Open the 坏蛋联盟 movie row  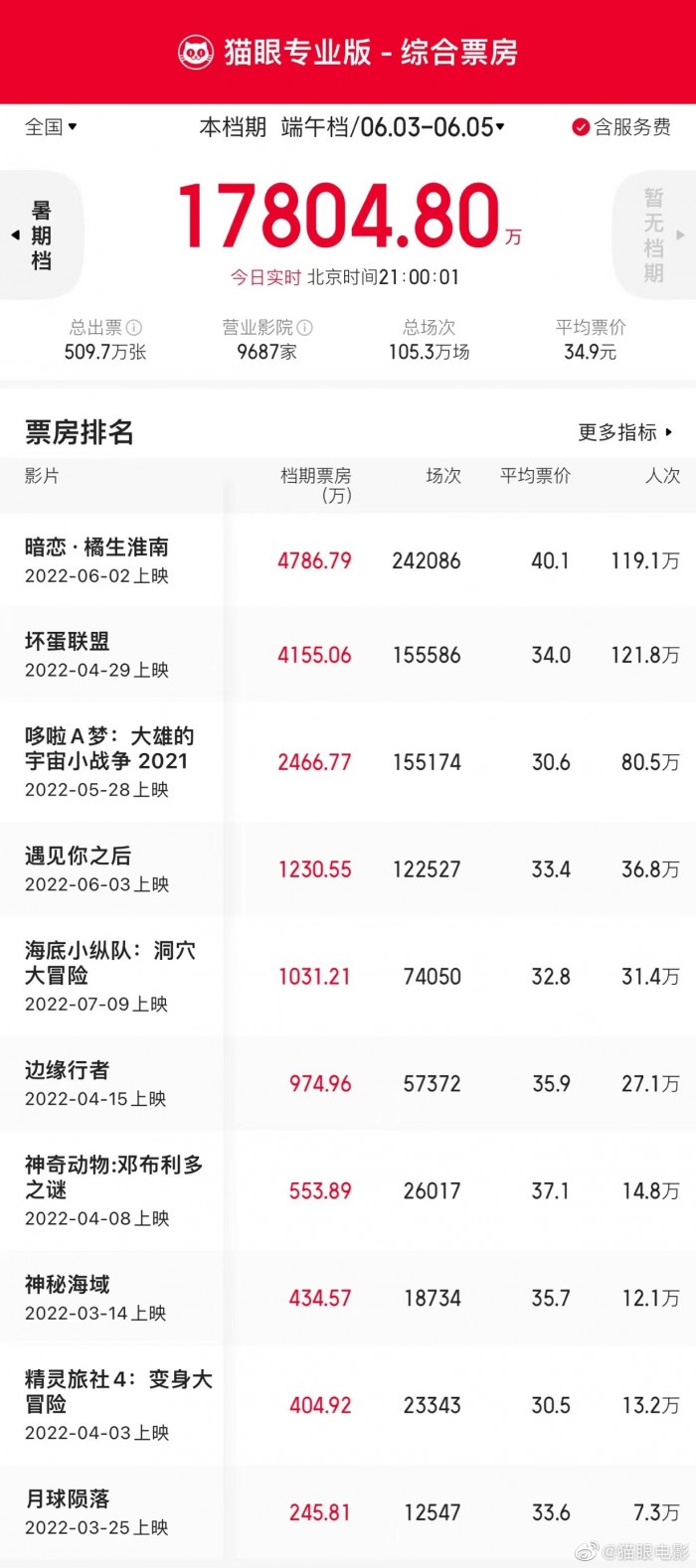click(348, 655)
